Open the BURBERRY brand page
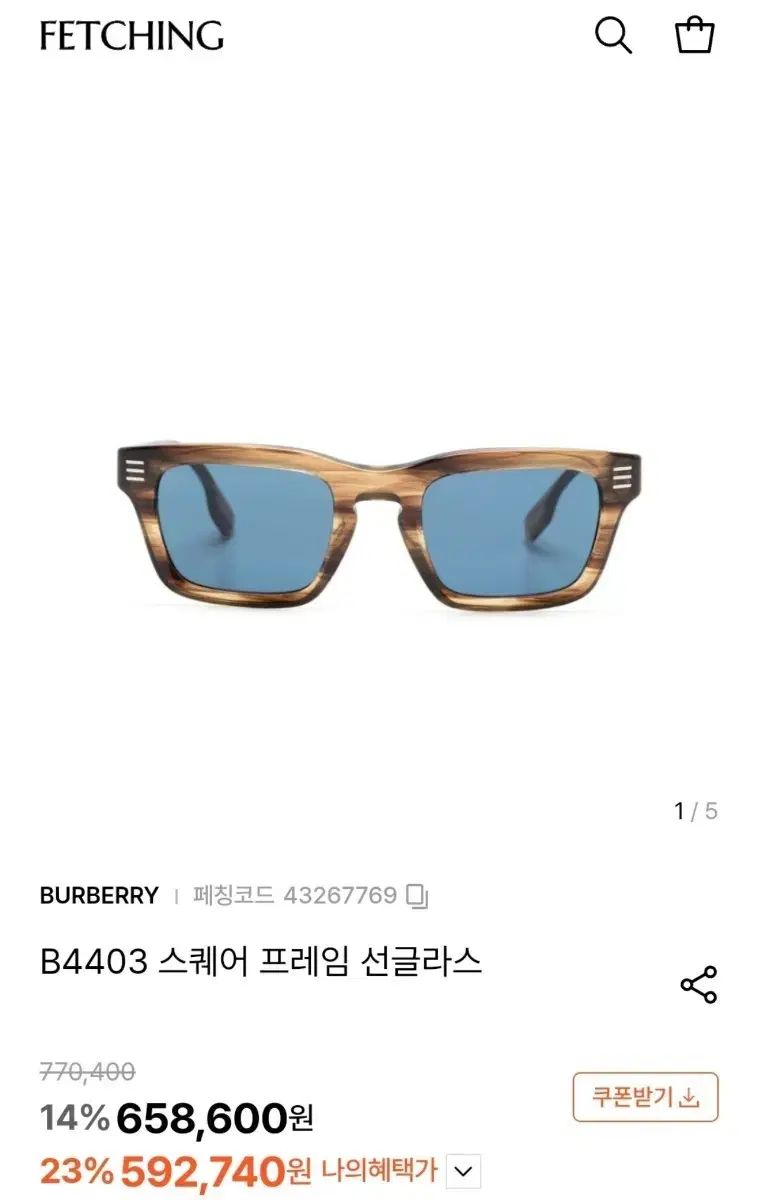 click(x=99, y=895)
